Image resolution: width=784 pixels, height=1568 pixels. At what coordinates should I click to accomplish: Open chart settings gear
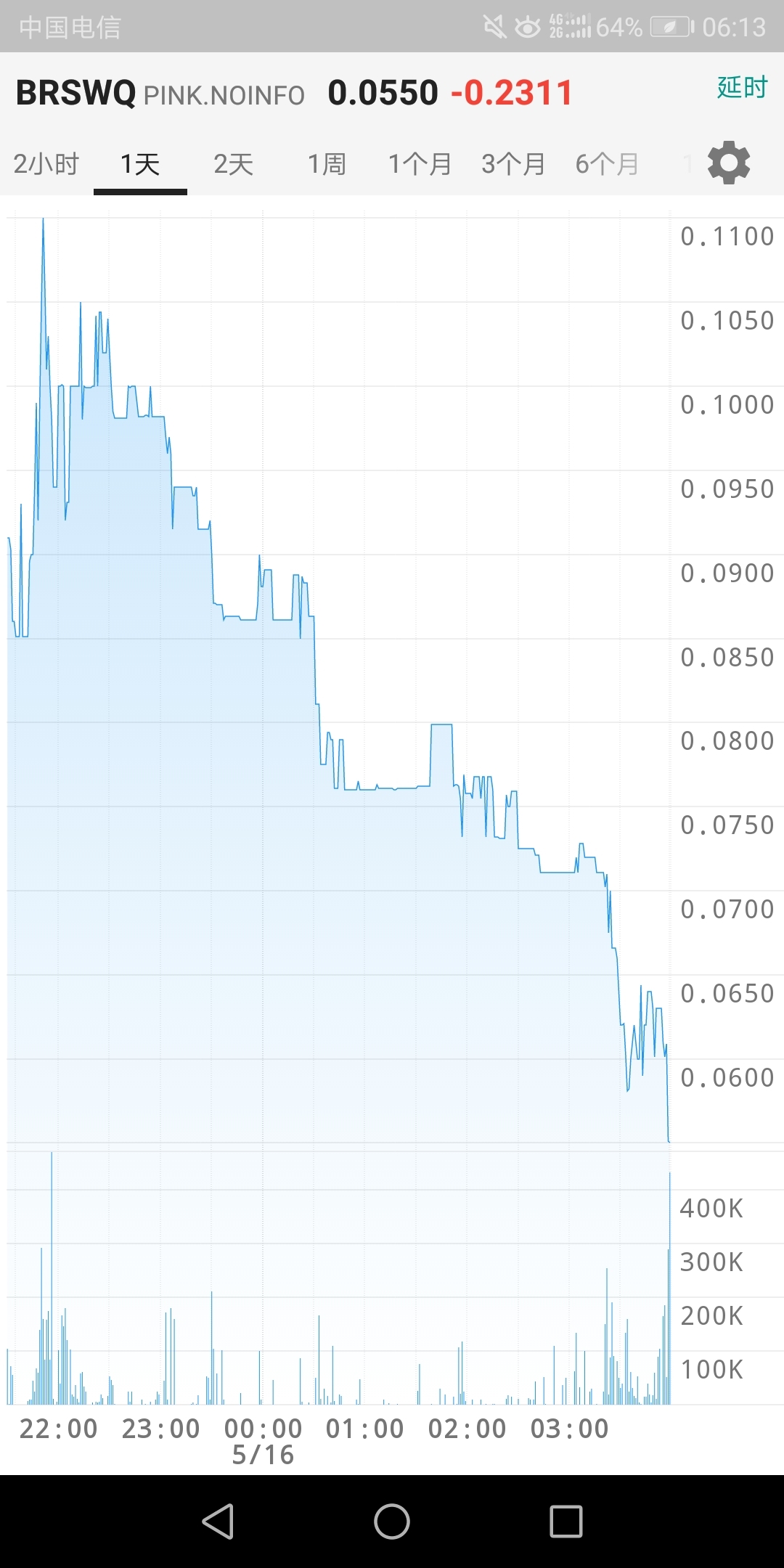point(729,163)
